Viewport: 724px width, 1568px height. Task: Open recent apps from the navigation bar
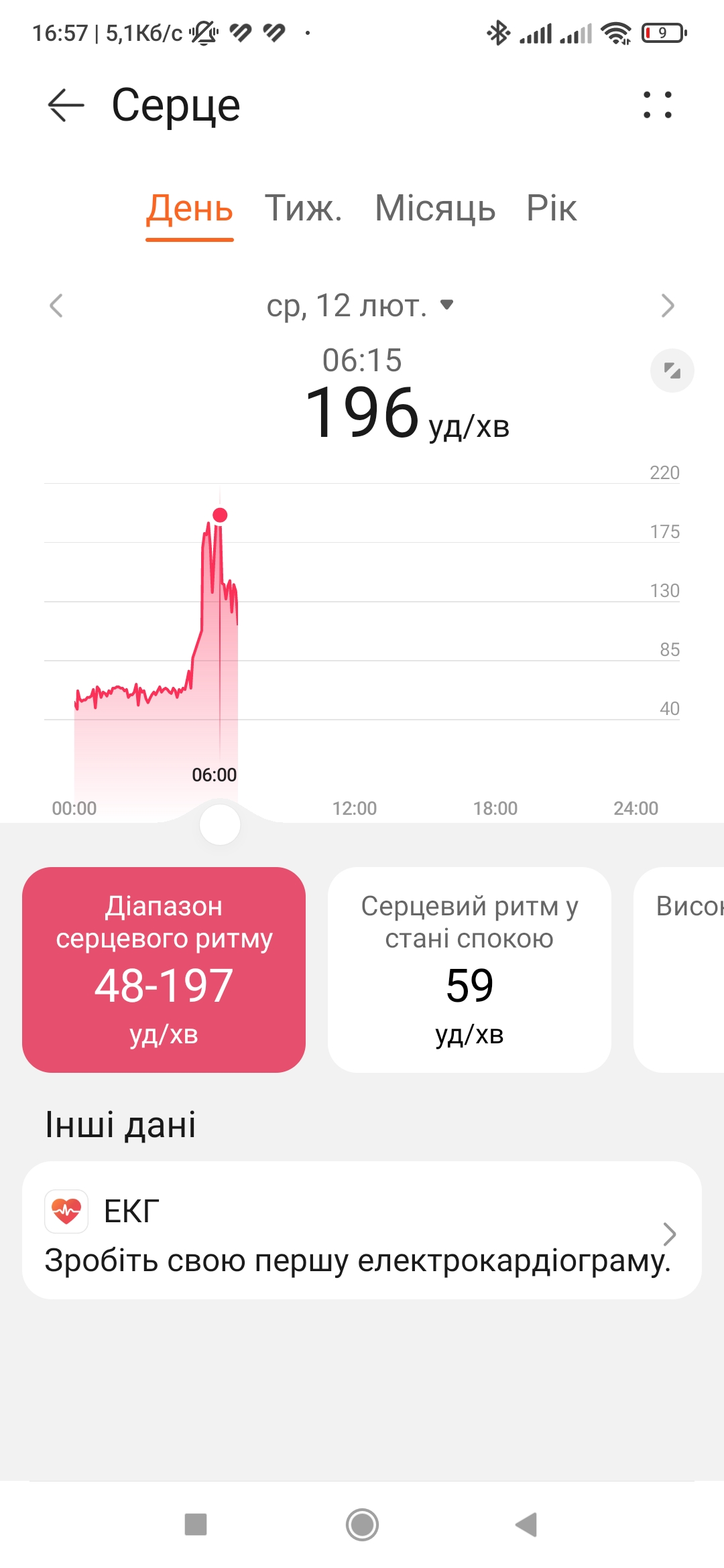[196, 1524]
